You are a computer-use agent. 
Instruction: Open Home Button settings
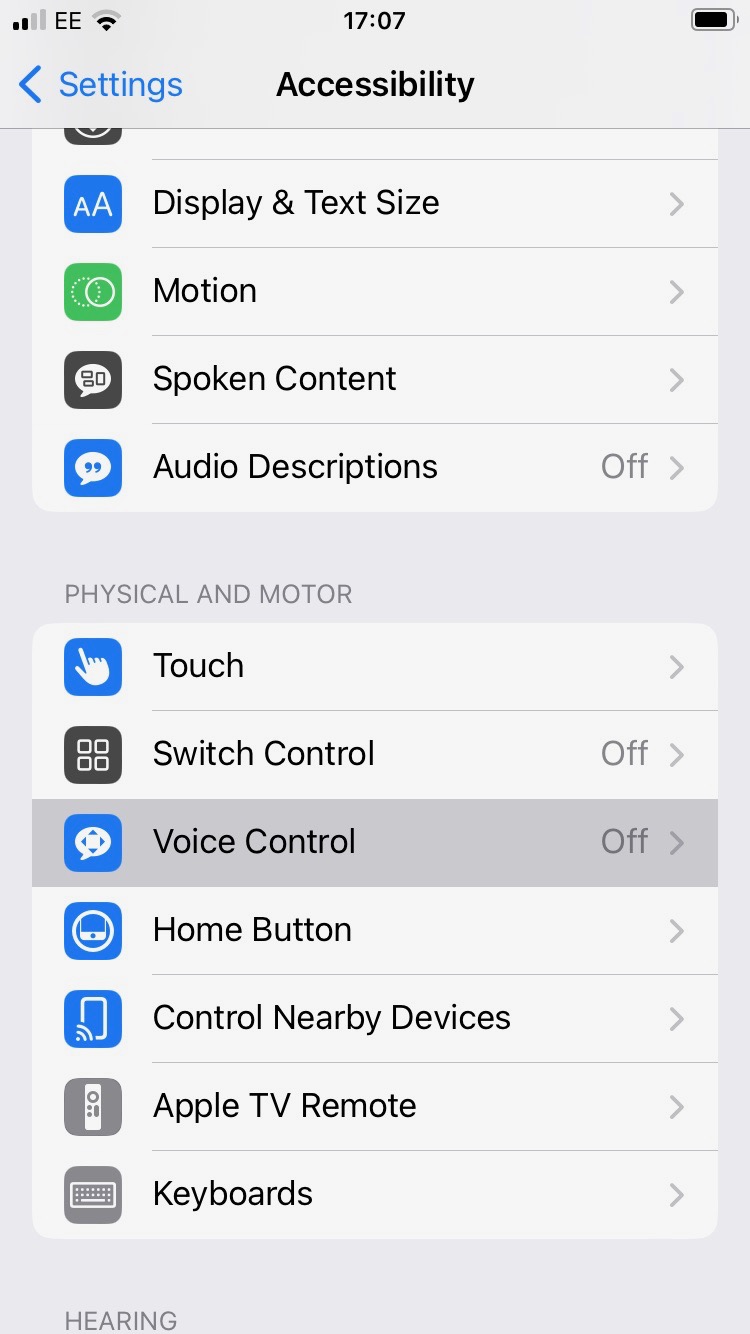[375, 931]
